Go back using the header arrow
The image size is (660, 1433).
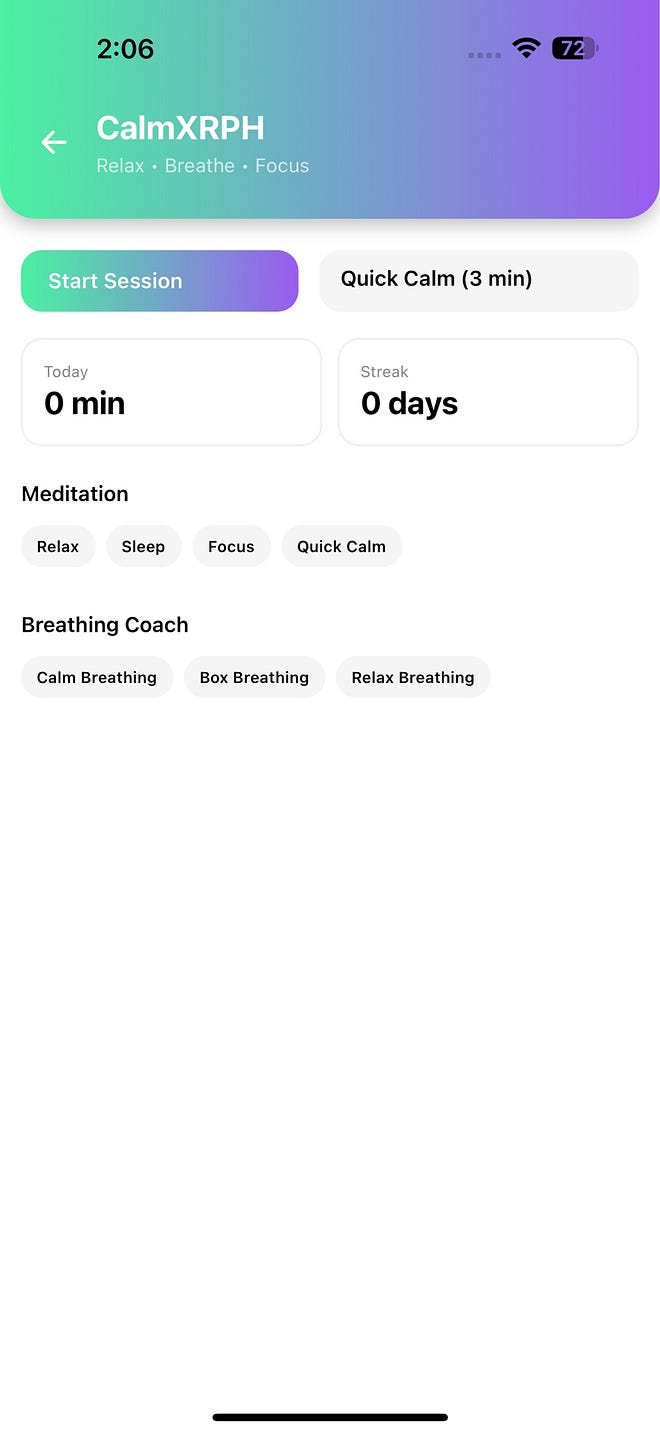54,143
